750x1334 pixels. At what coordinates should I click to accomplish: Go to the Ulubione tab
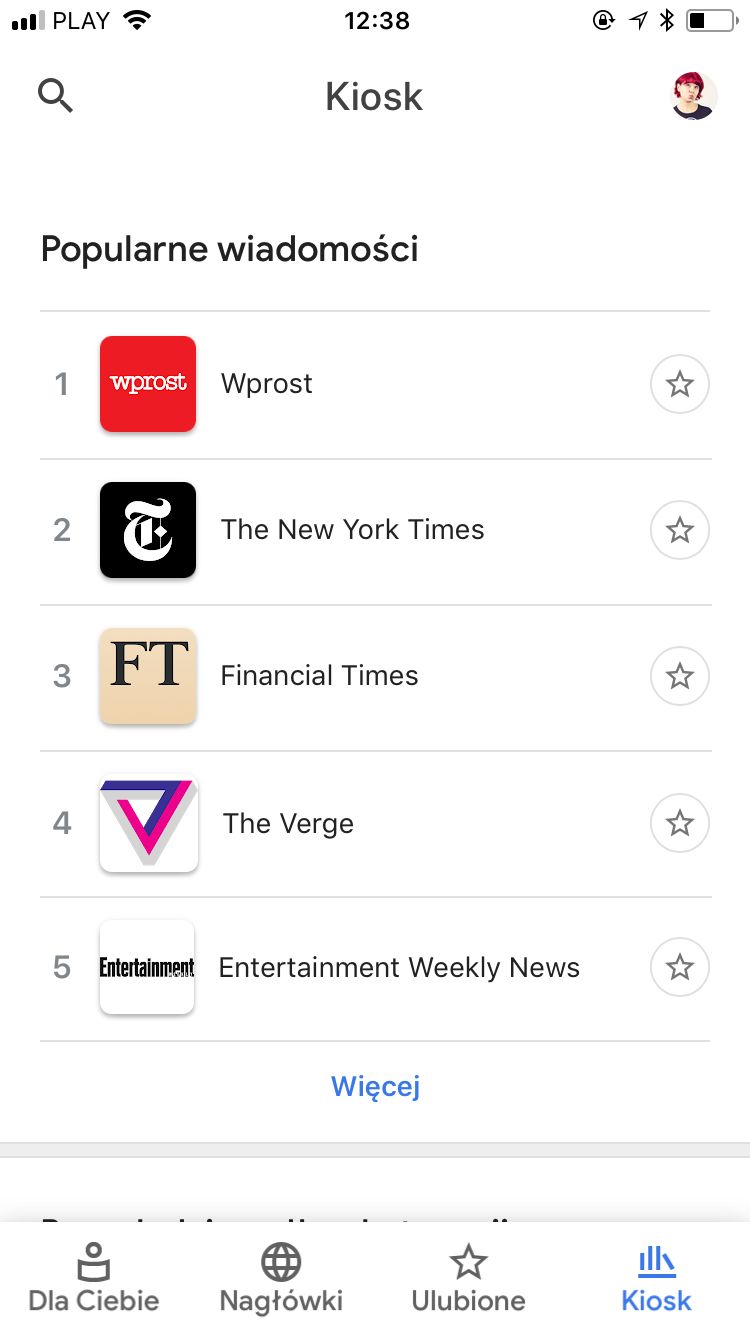[x=468, y=1278]
